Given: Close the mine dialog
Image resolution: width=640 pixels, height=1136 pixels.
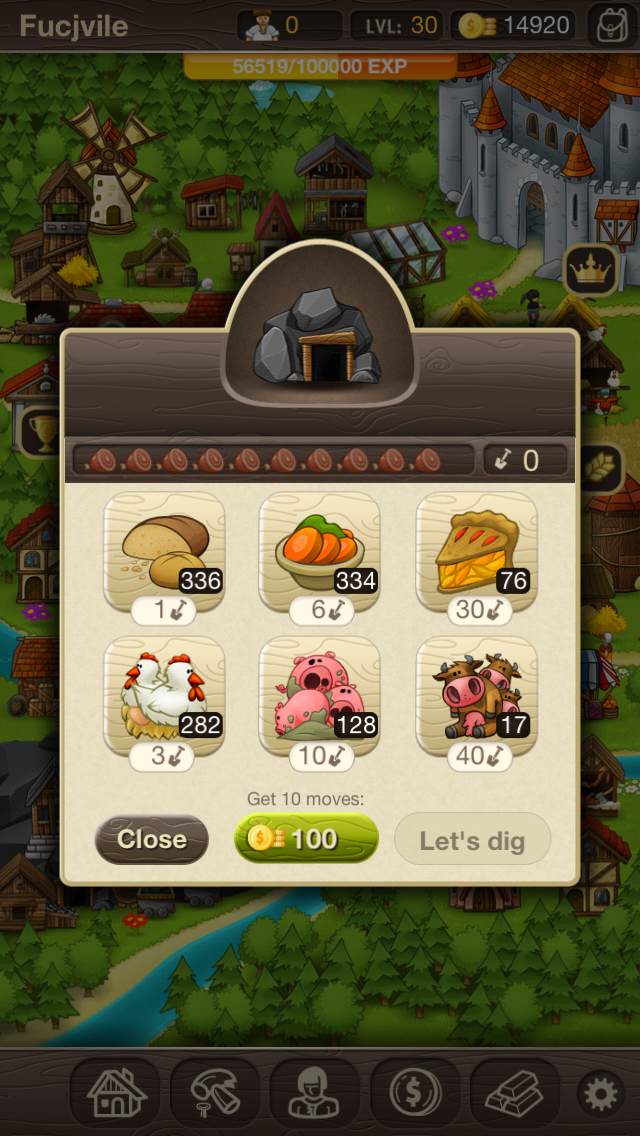Looking at the screenshot, I should (x=151, y=839).
